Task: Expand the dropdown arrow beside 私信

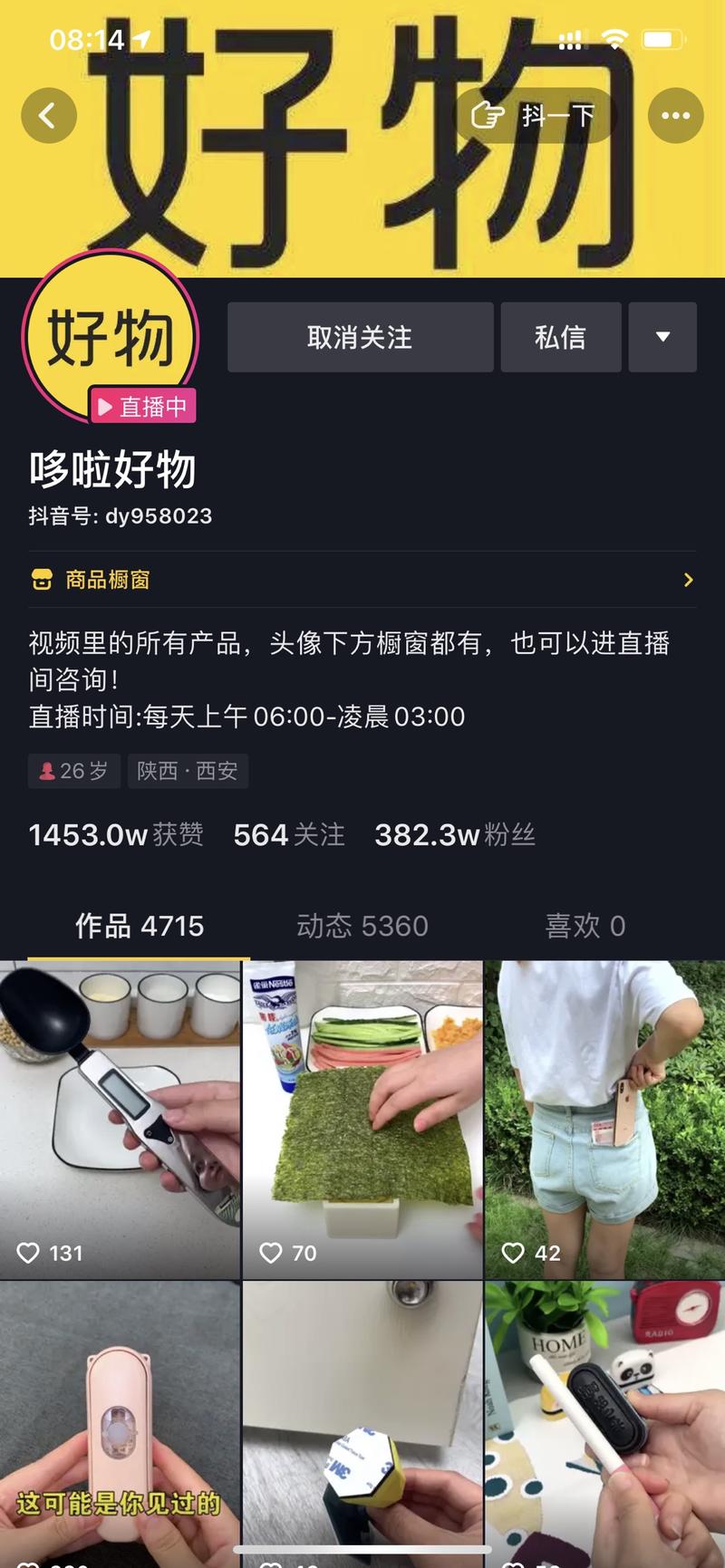Action: [x=662, y=337]
